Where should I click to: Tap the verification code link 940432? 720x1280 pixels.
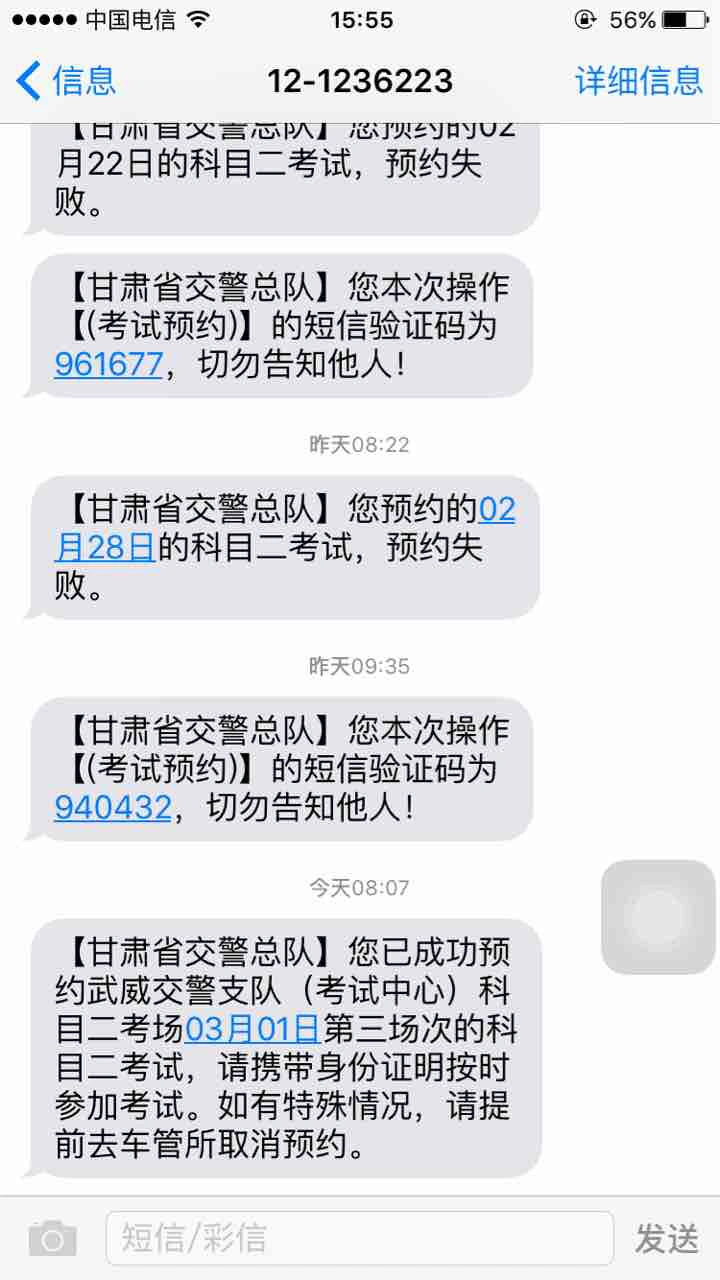tap(113, 808)
